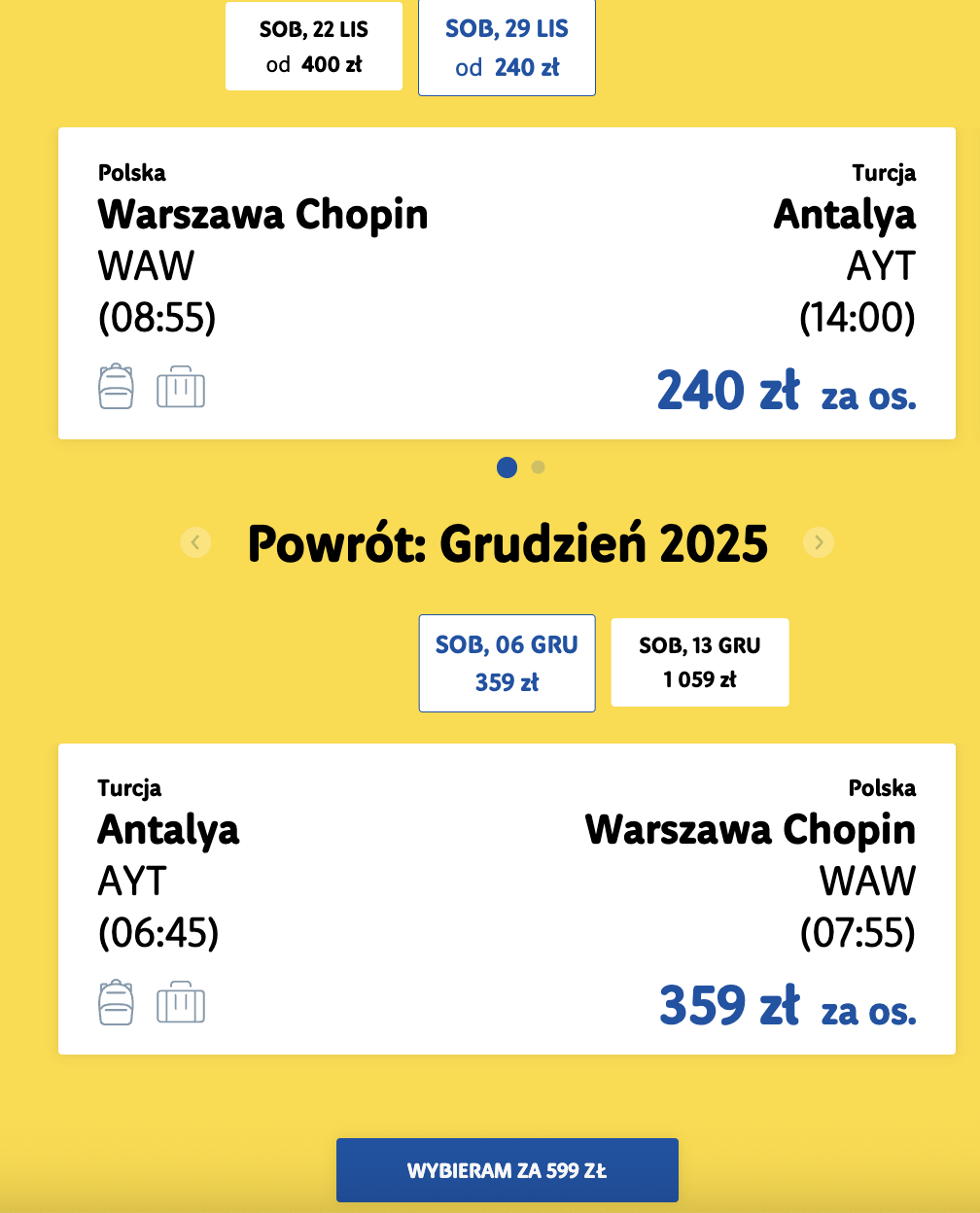The width and height of the screenshot is (980, 1213).
Task: Open the outbound Warszawa Chopin flight card
Action: [x=263, y=215]
